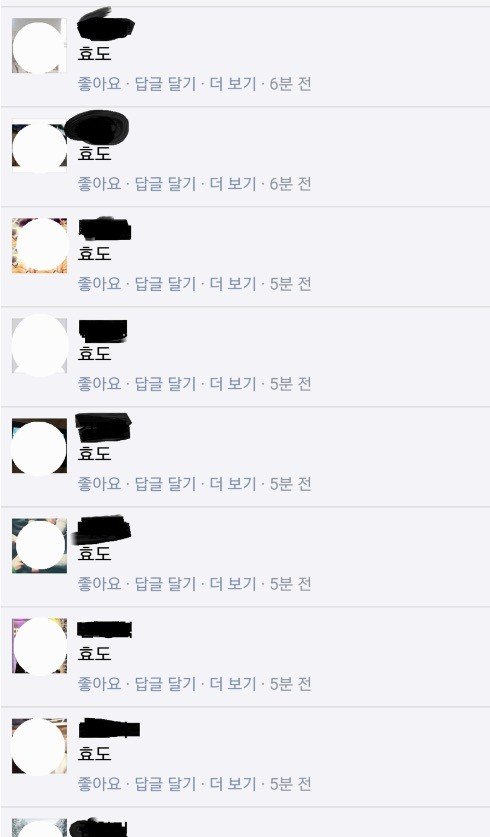Image resolution: width=490 pixels, height=837 pixels.
Task: Like the topmost 효도 comment
Action: pyautogui.click(x=99, y=84)
